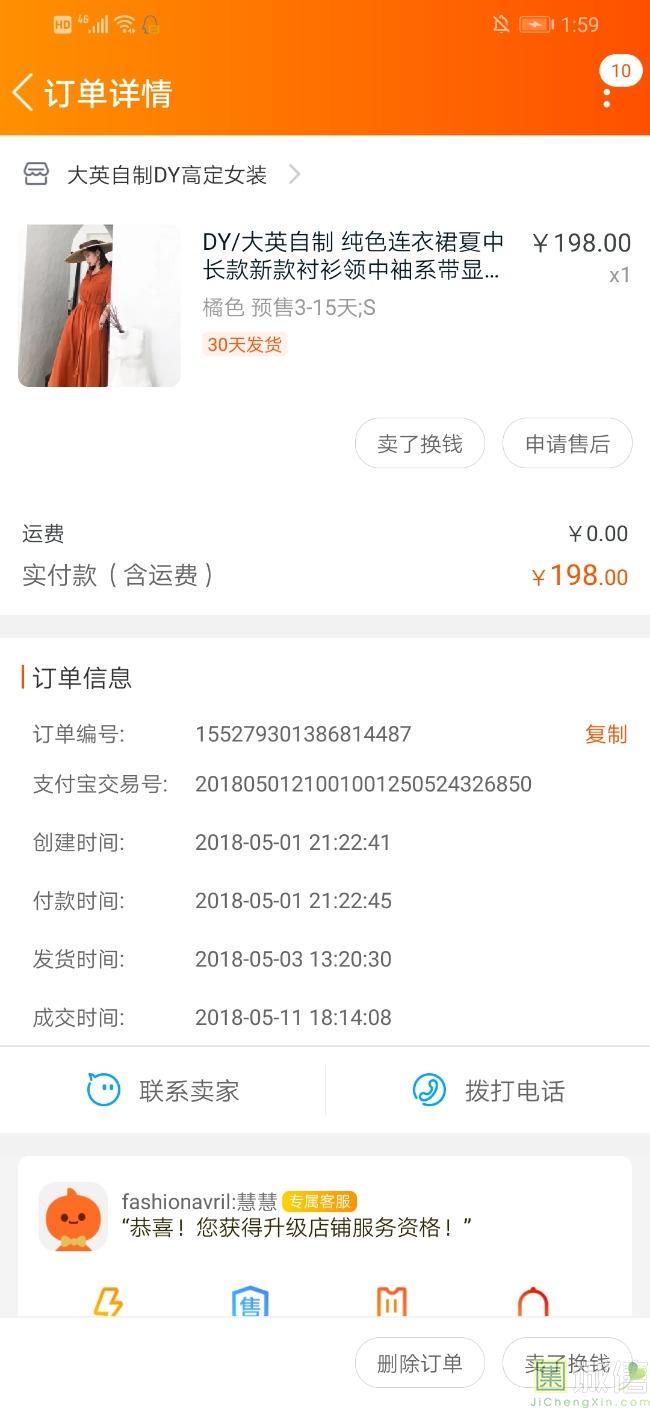The width and height of the screenshot is (650, 1408).
Task: Open the overflow menu with badge 10
Action: [607, 97]
